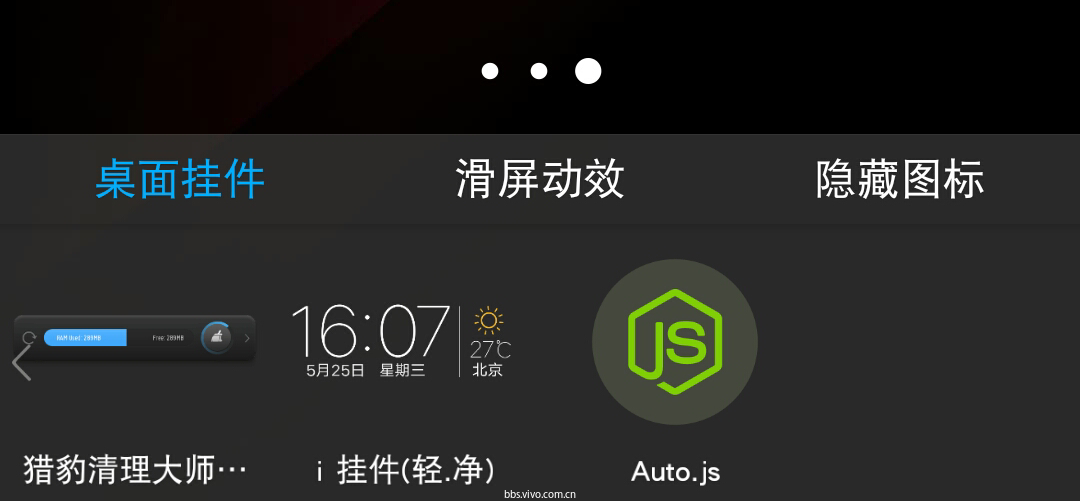Select the Auto.js widget

[x=675, y=340]
